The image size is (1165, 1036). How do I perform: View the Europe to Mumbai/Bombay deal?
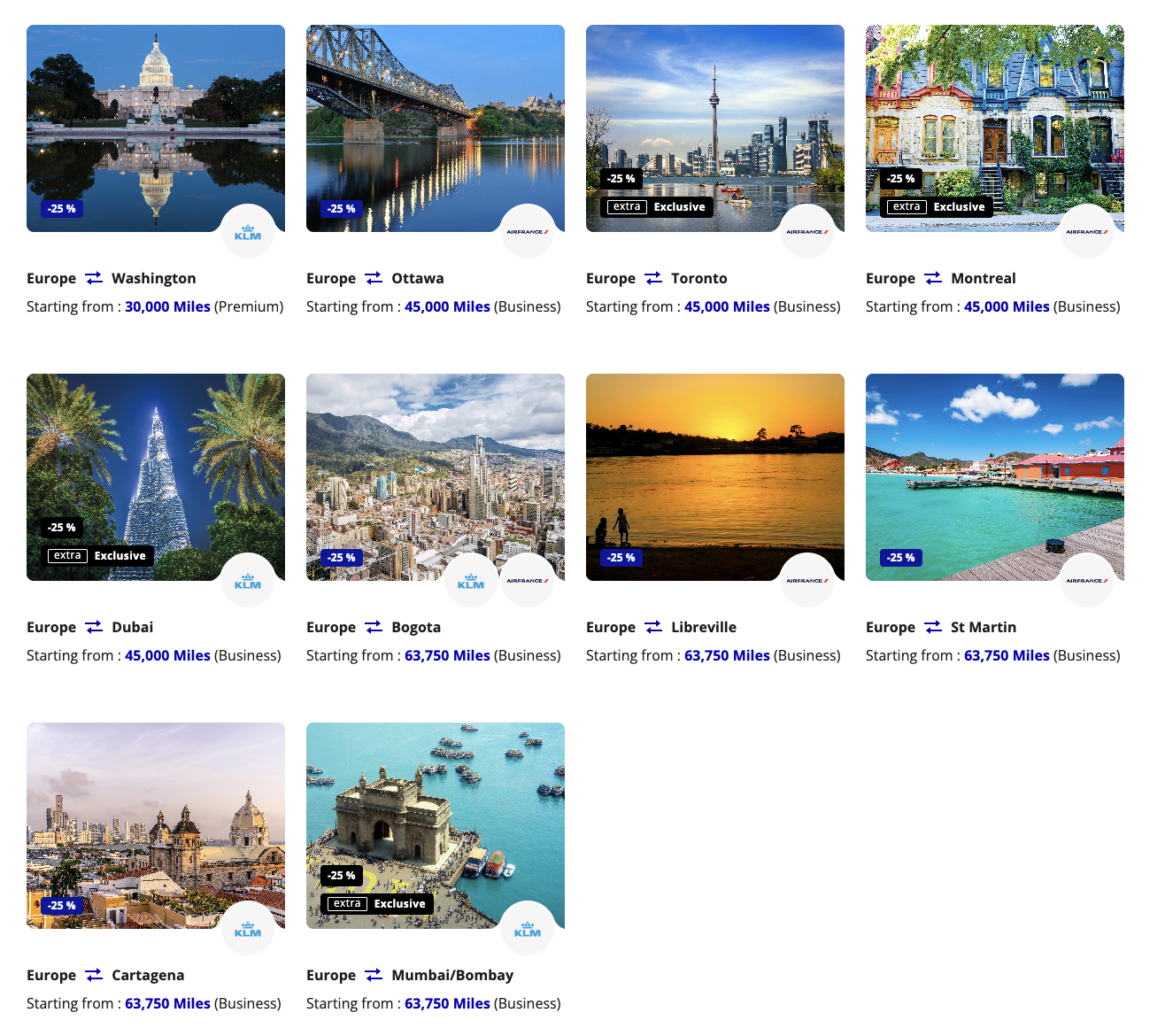click(435, 825)
